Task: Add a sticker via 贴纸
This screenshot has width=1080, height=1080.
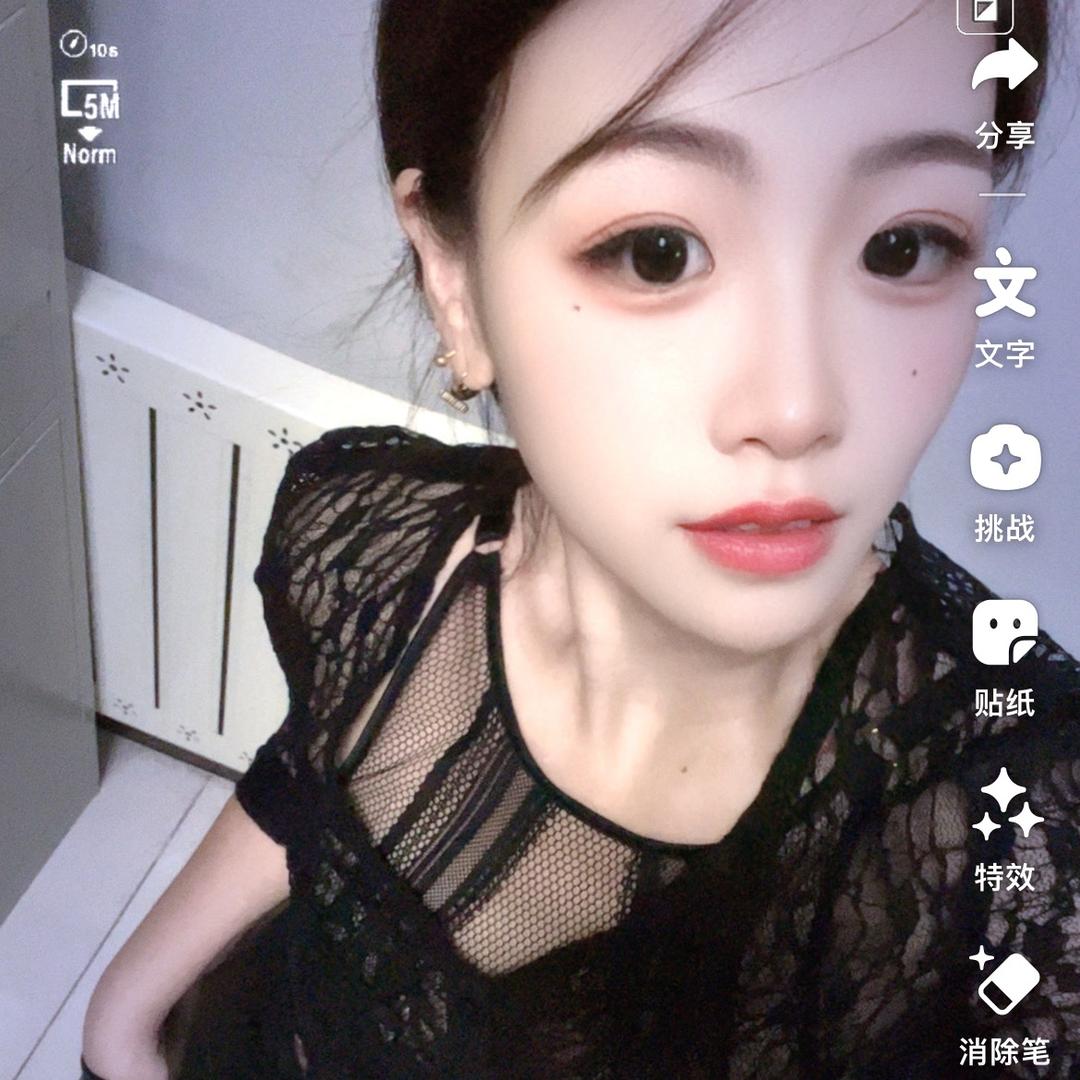Action: tap(1005, 635)
